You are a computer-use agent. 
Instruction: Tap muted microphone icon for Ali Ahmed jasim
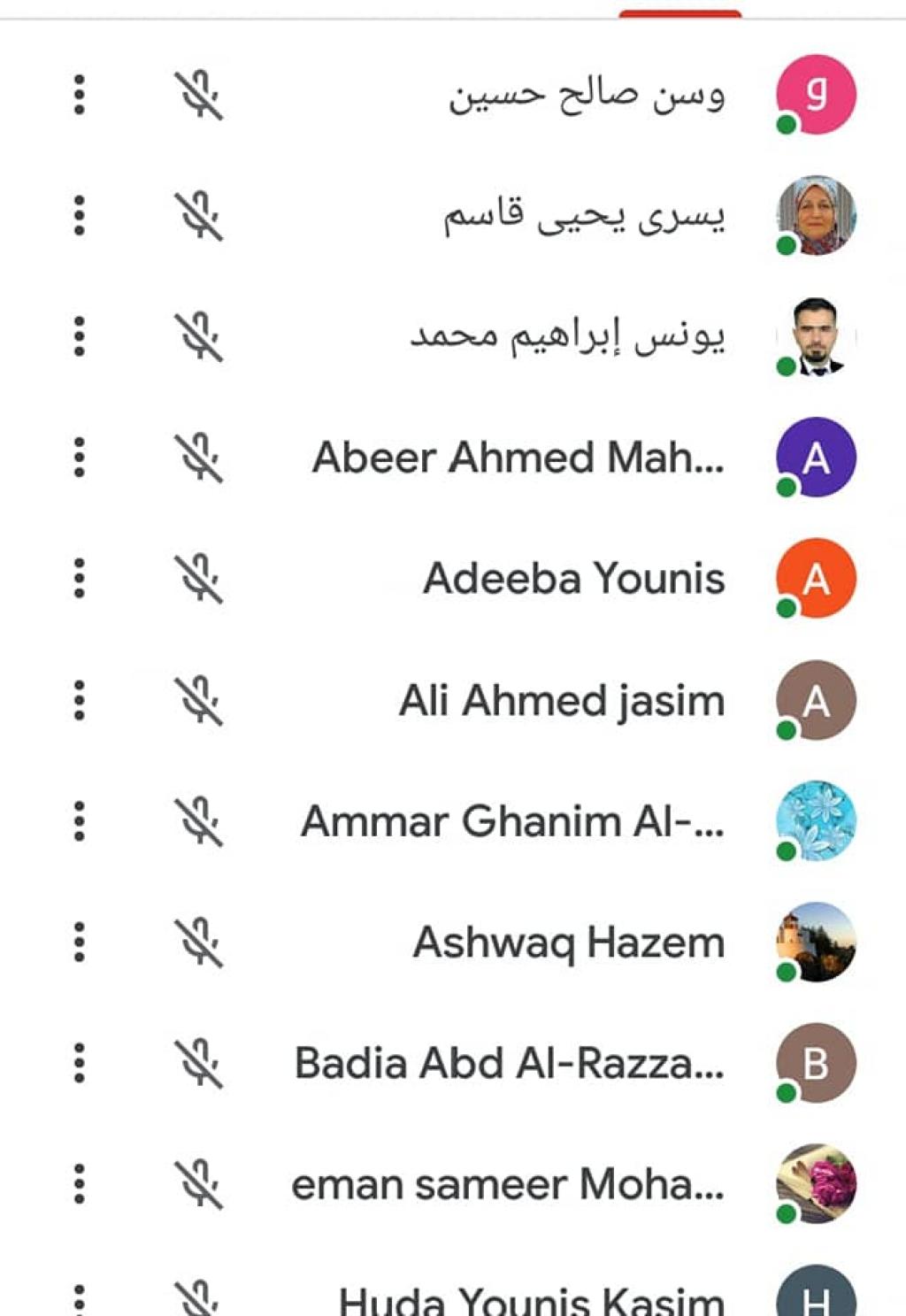pos(199,701)
